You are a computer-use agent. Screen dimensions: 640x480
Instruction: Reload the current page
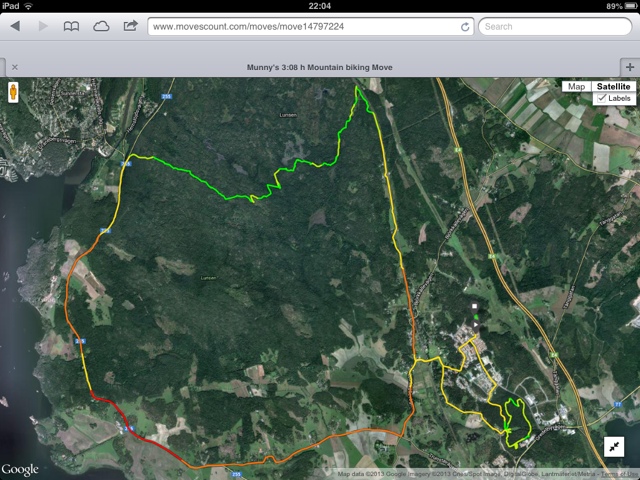click(465, 27)
